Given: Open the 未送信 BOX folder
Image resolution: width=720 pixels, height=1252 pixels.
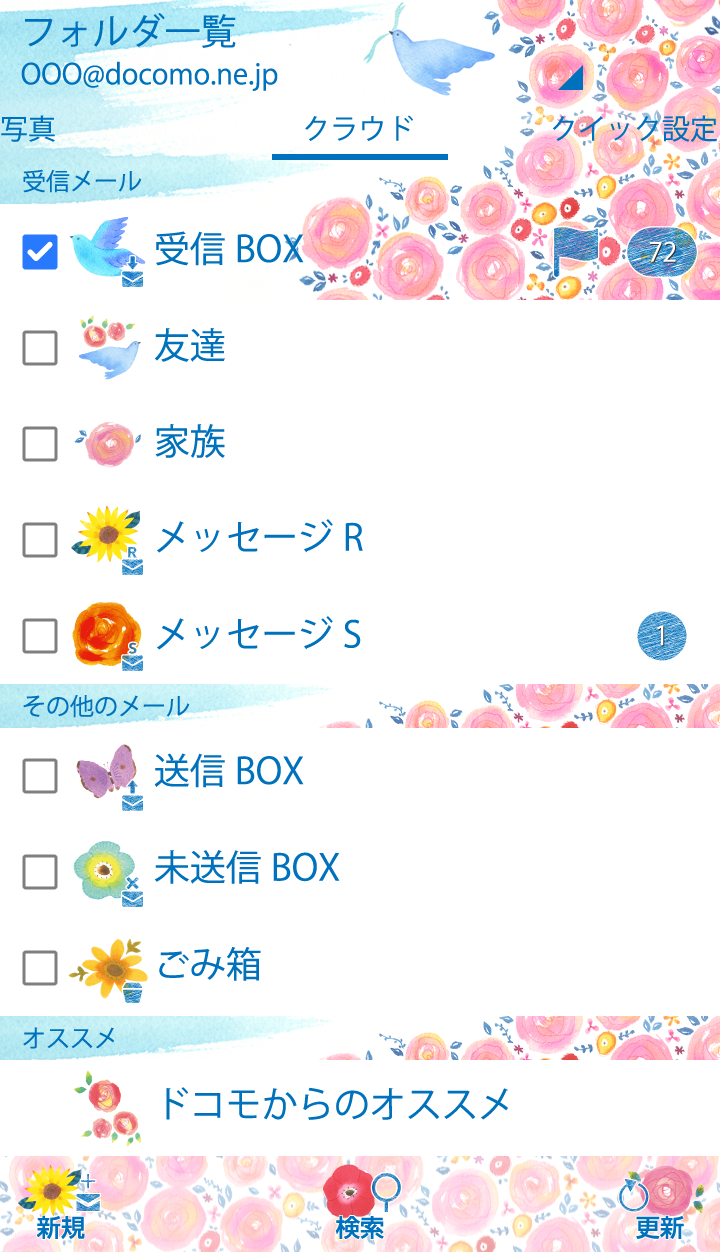Looking at the screenshot, I should click(246, 867).
